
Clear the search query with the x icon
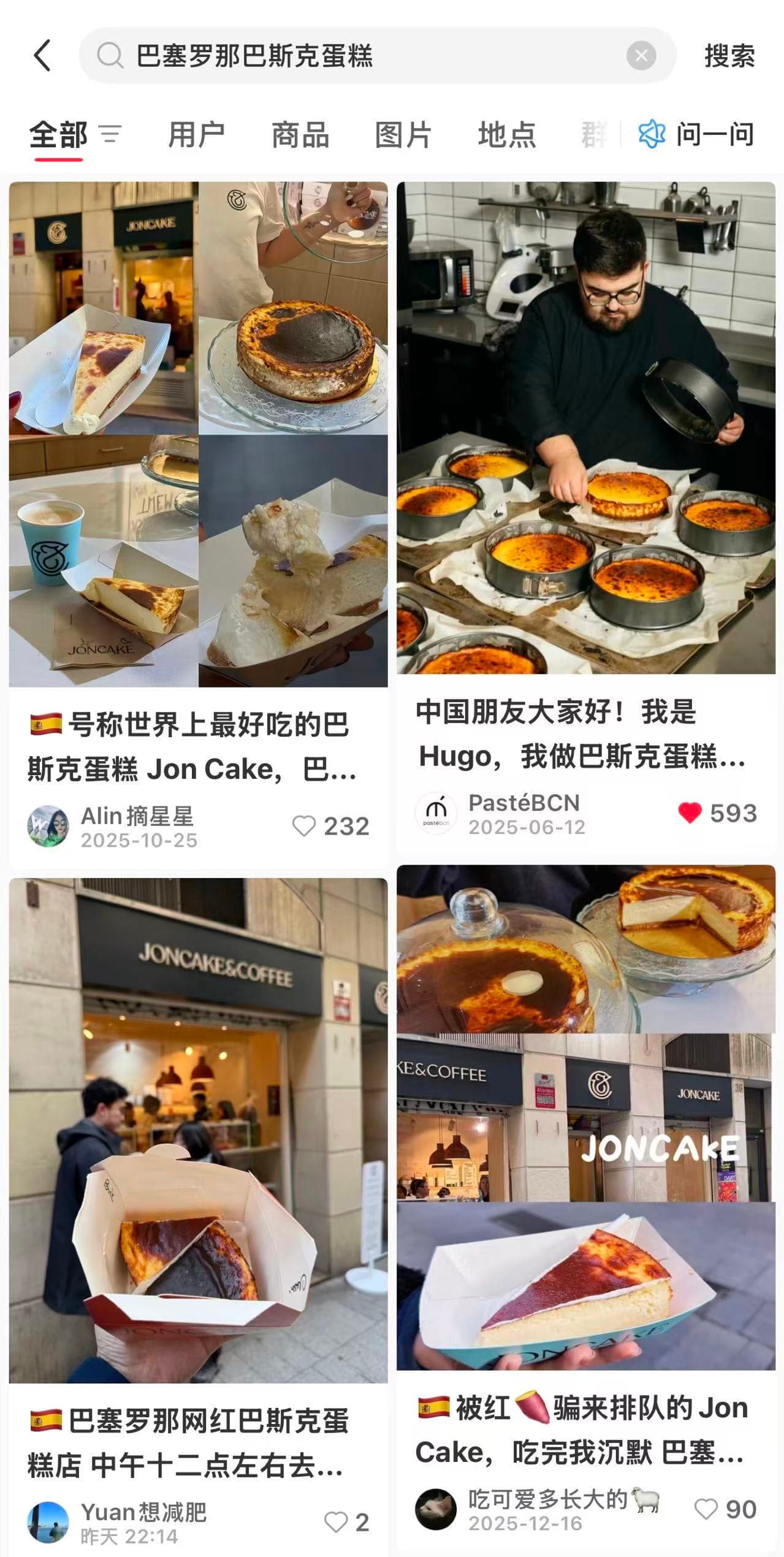pos(641,55)
